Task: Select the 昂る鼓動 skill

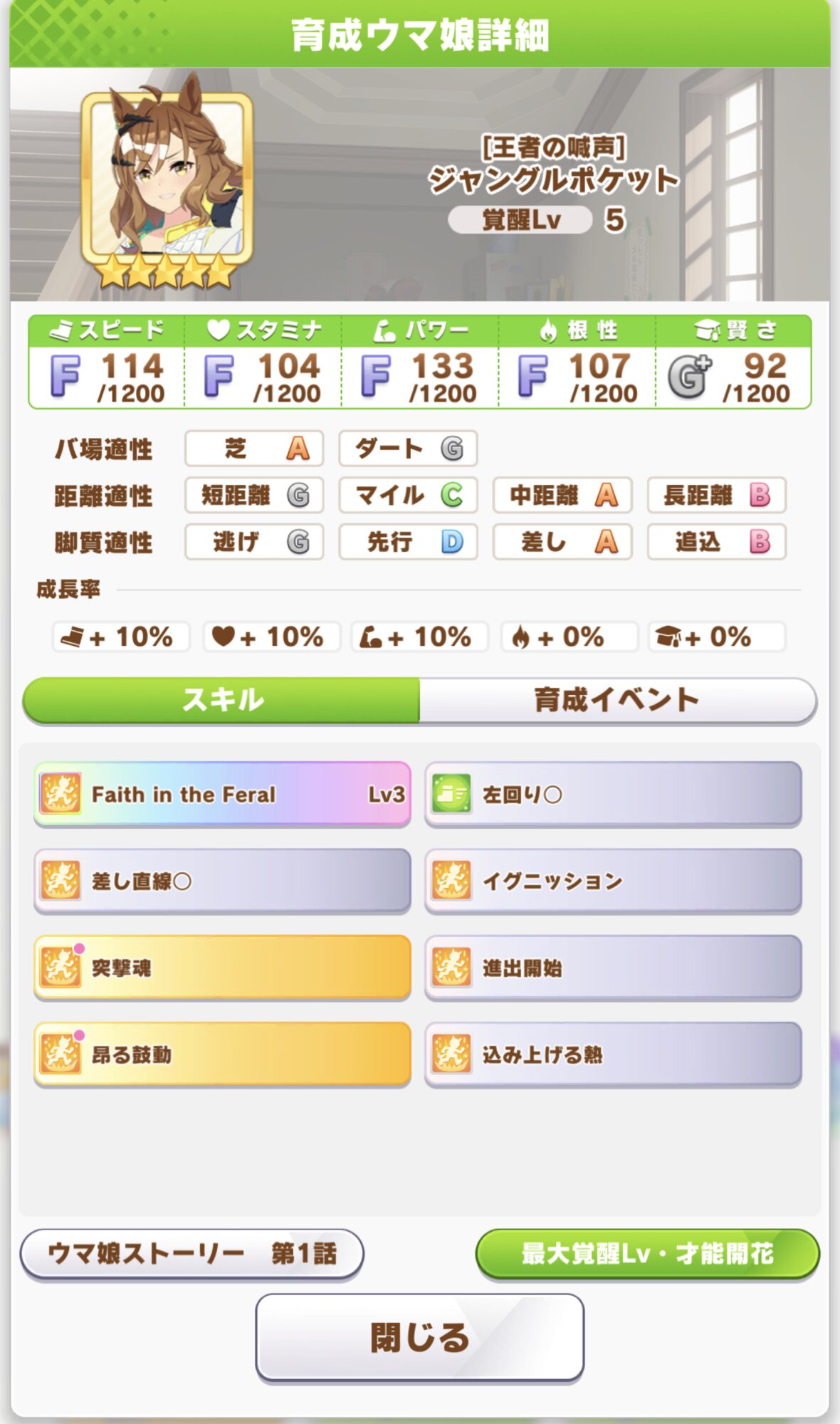Action: (222, 1054)
